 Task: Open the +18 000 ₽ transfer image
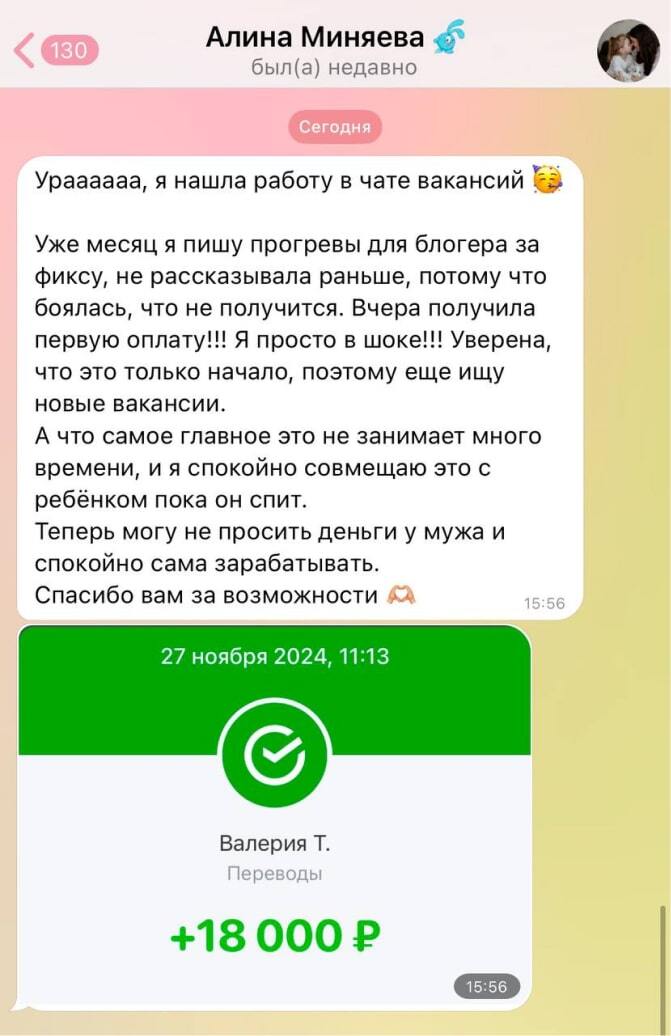point(275,815)
